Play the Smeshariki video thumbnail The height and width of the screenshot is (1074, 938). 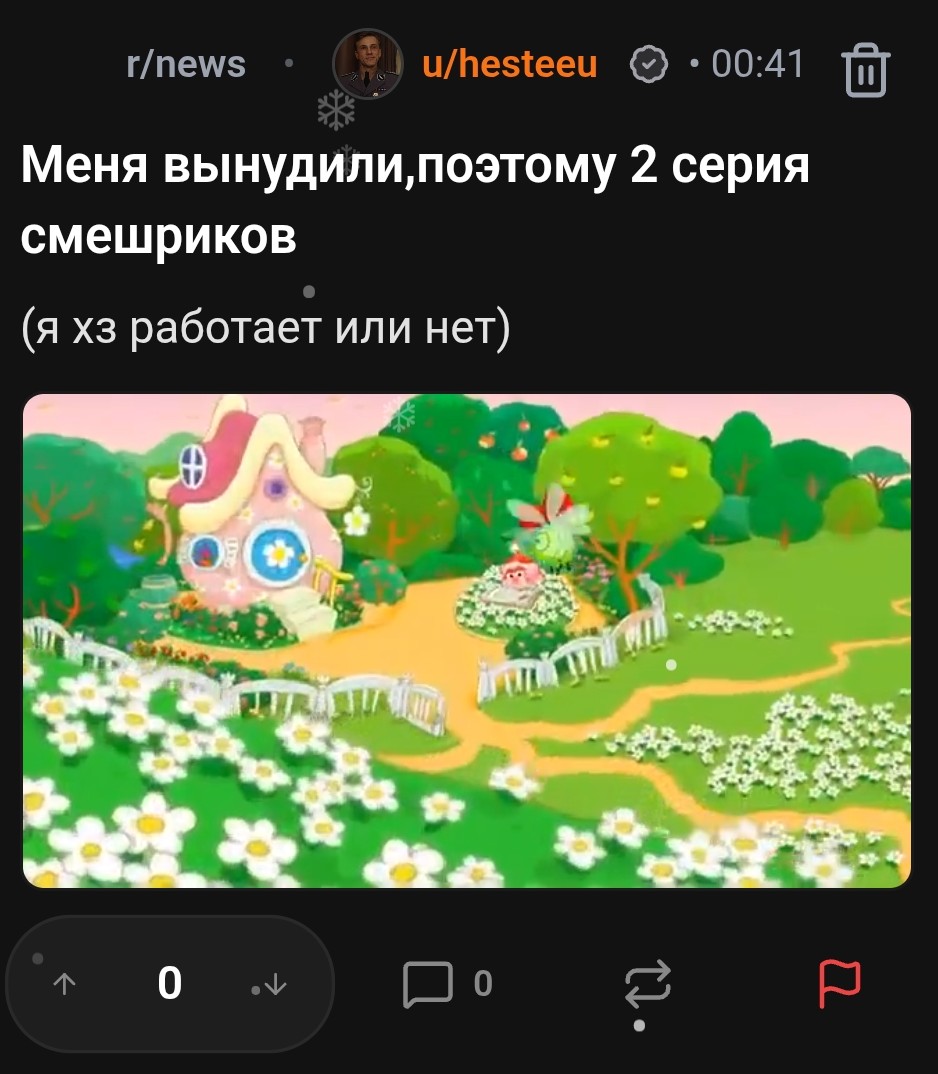tap(467, 640)
